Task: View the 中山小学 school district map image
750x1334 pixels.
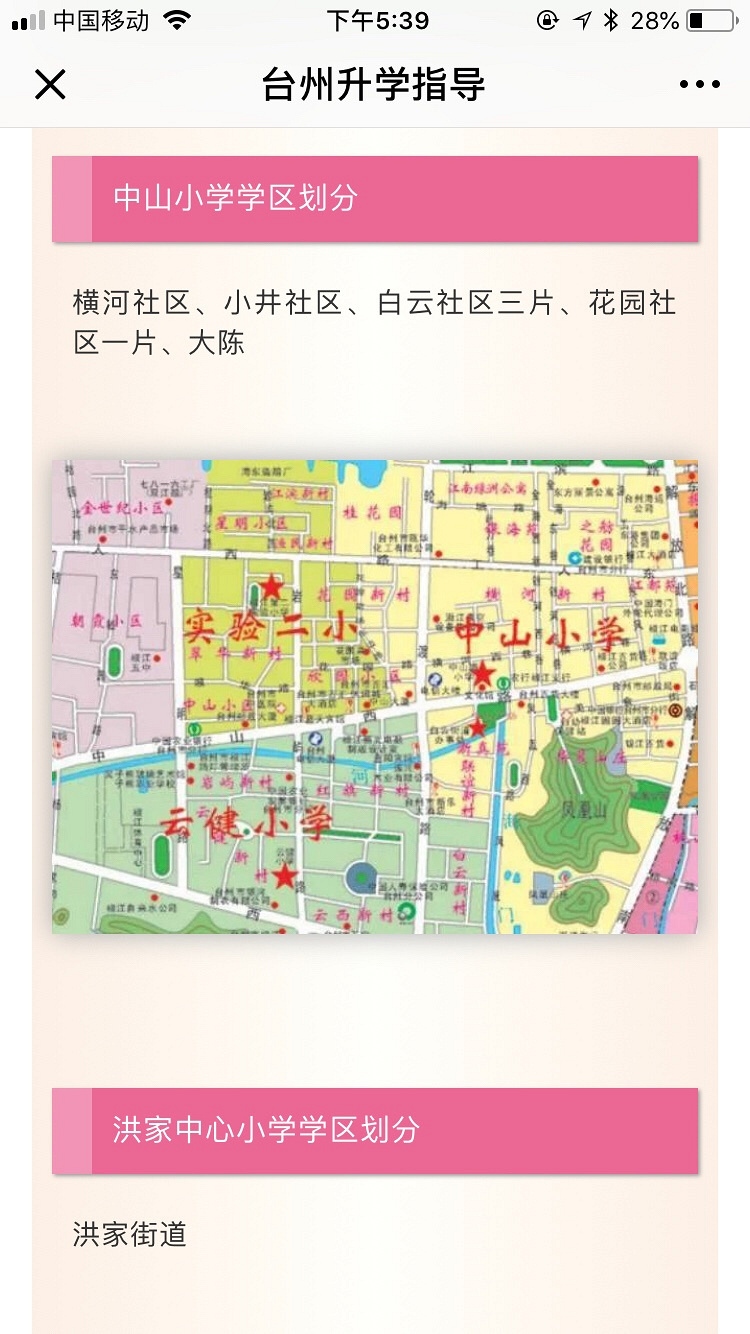Action: pyautogui.click(x=375, y=696)
